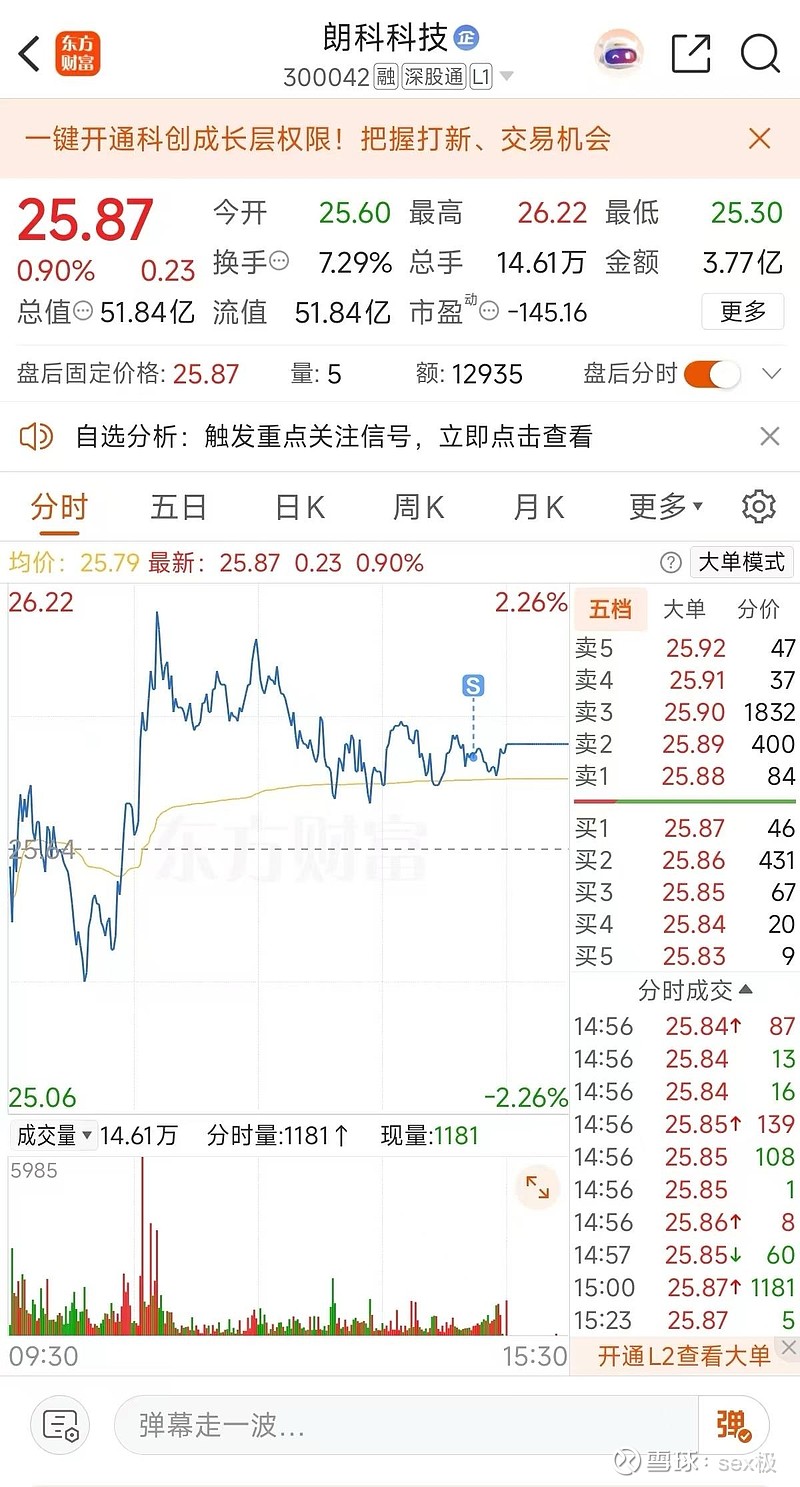Screen dimensions: 800x1487
Task: Close the 自选分析 notice
Action: pos(769,436)
